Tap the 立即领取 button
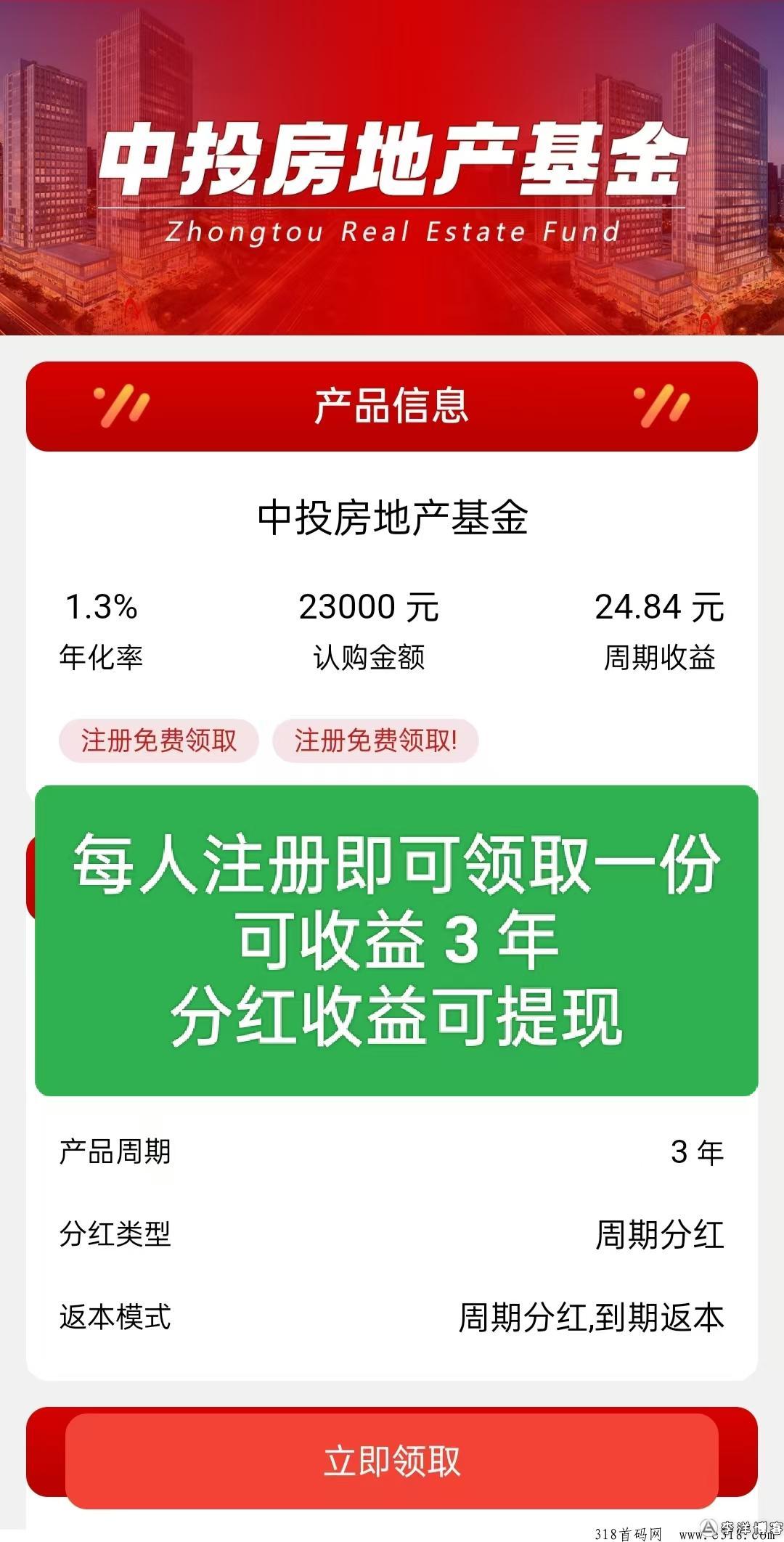This screenshot has width=784, height=1542. click(392, 1460)
